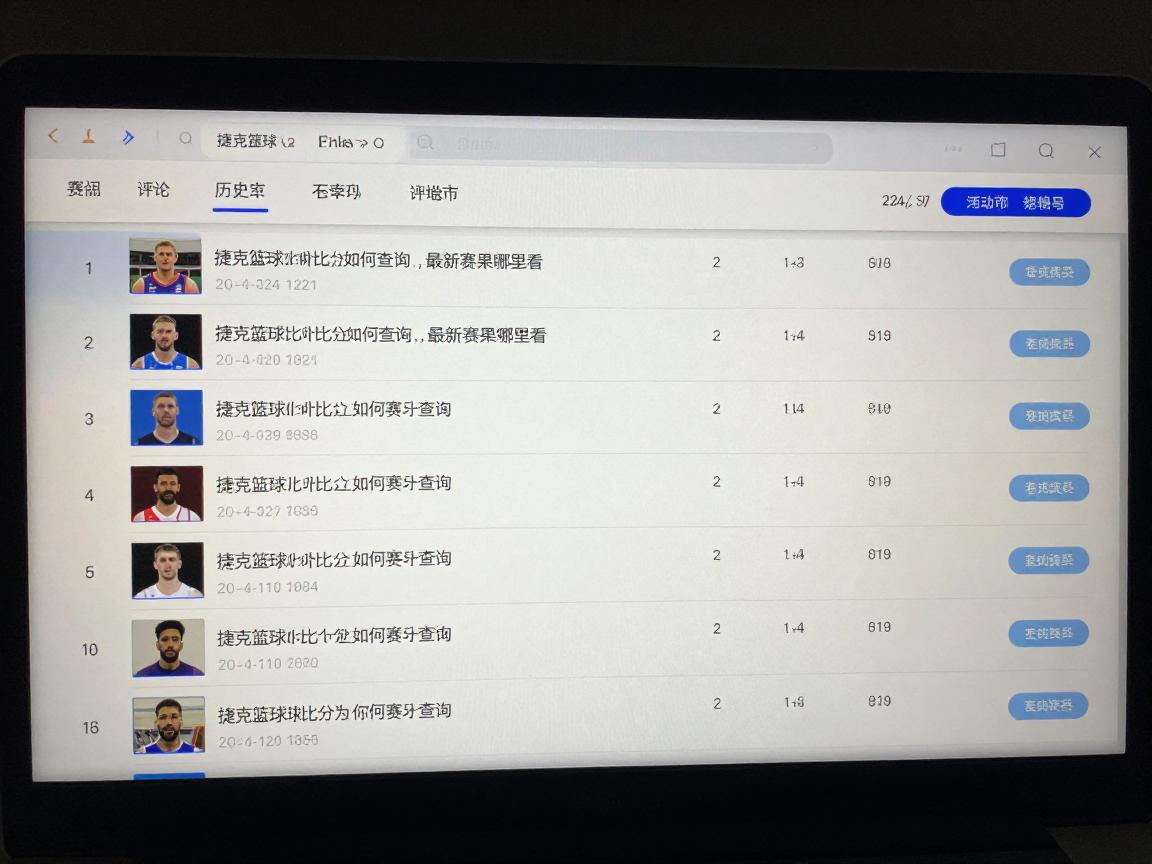Close the window with the X icon
The height and width of the screenshot is (864, 1152).
[1094, 152]
